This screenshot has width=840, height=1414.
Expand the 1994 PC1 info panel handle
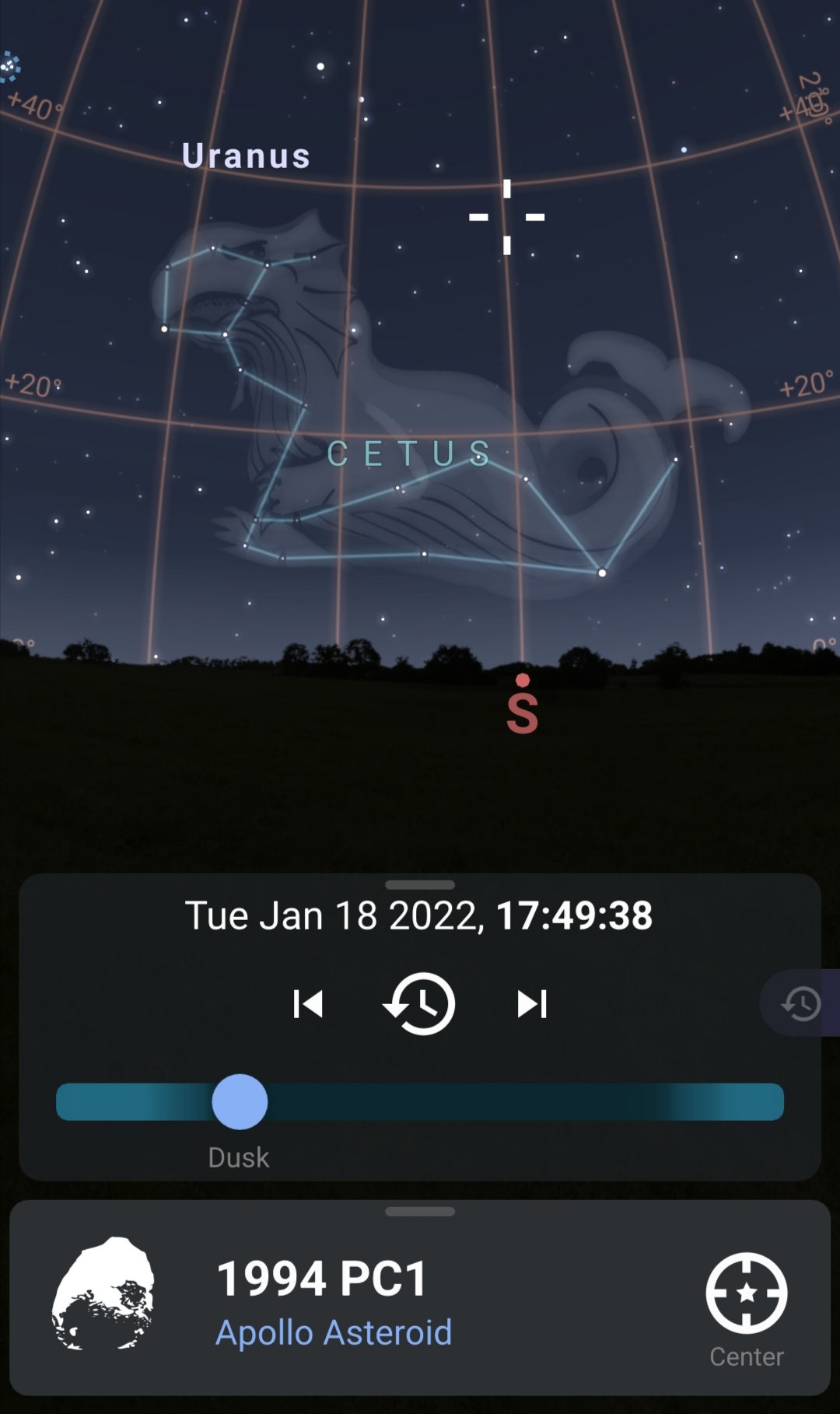(x=420, y=1211)
